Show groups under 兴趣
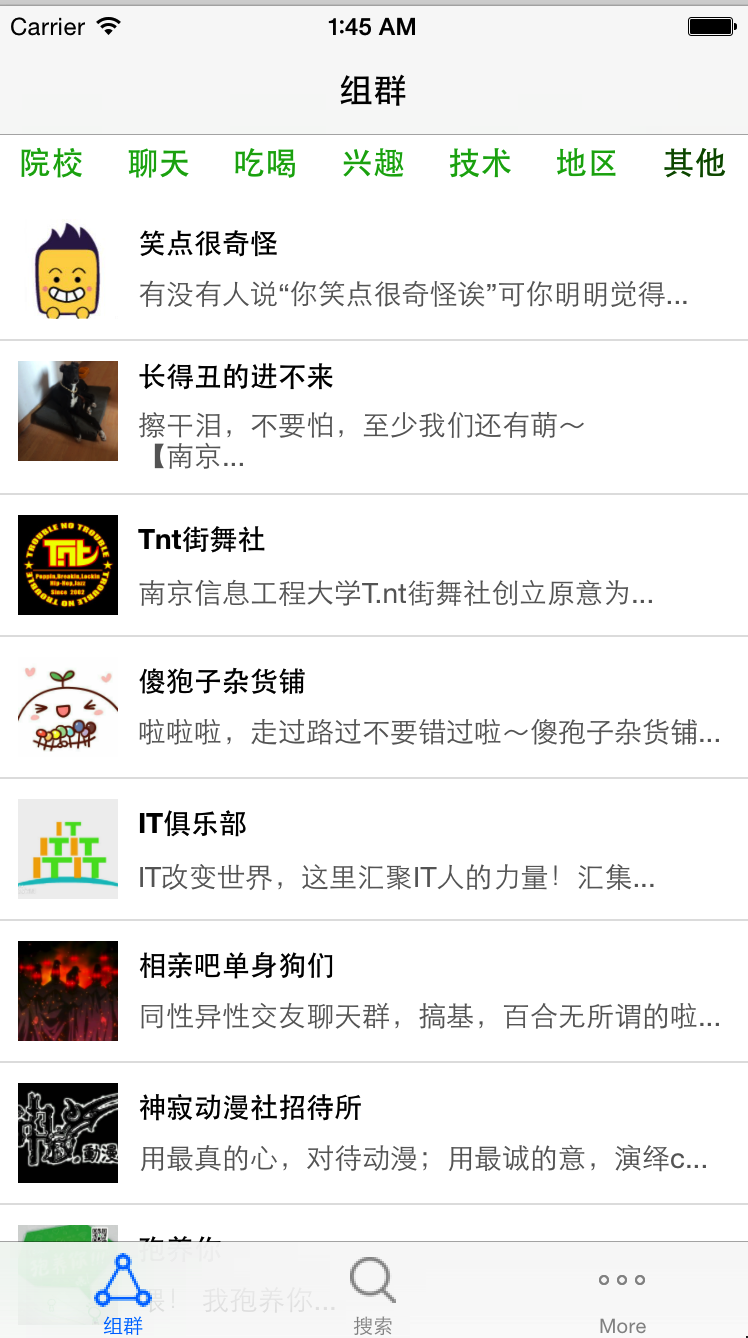Screen dimensions: 748x1338 point(373,163)
